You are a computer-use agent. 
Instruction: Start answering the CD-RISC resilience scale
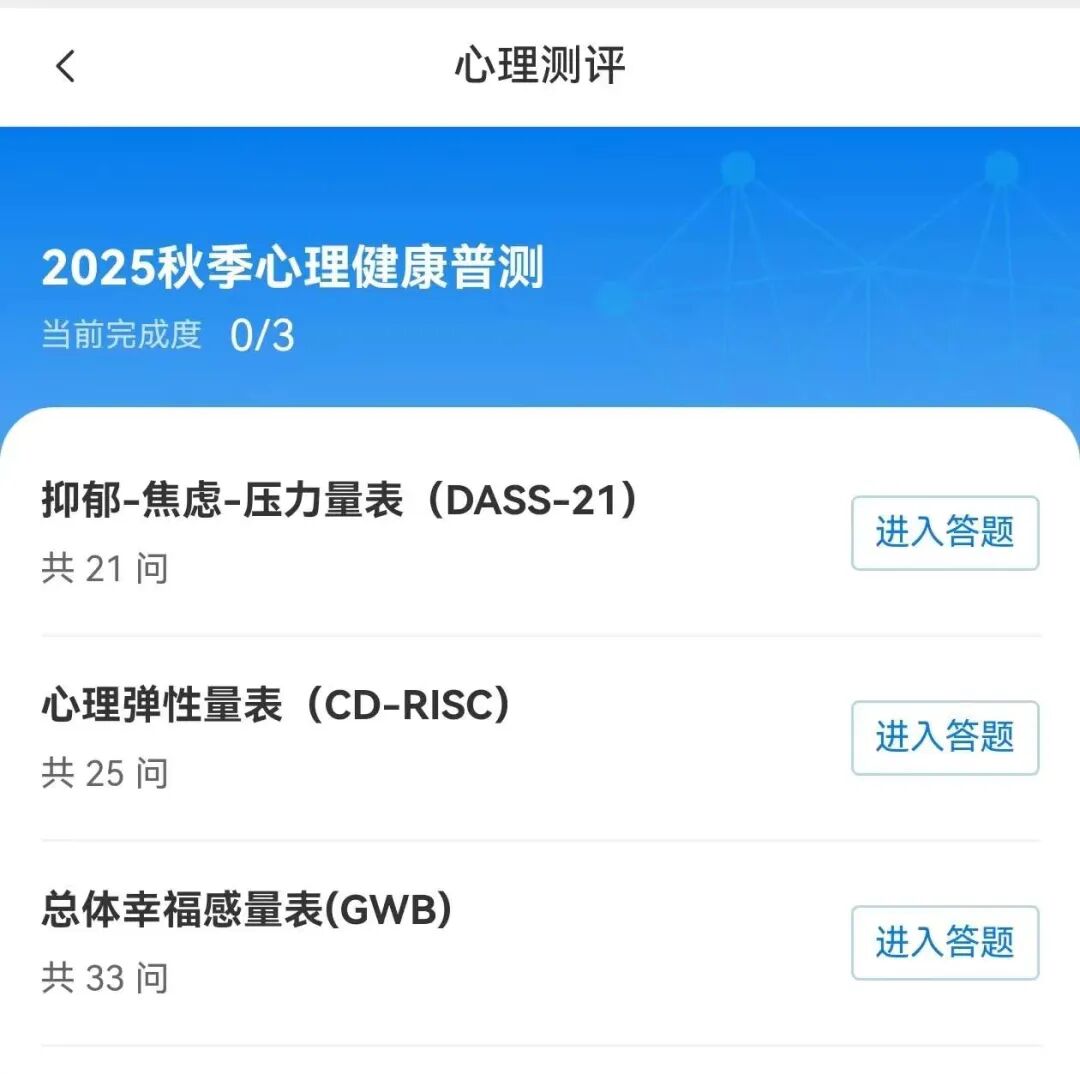point(944,738)
